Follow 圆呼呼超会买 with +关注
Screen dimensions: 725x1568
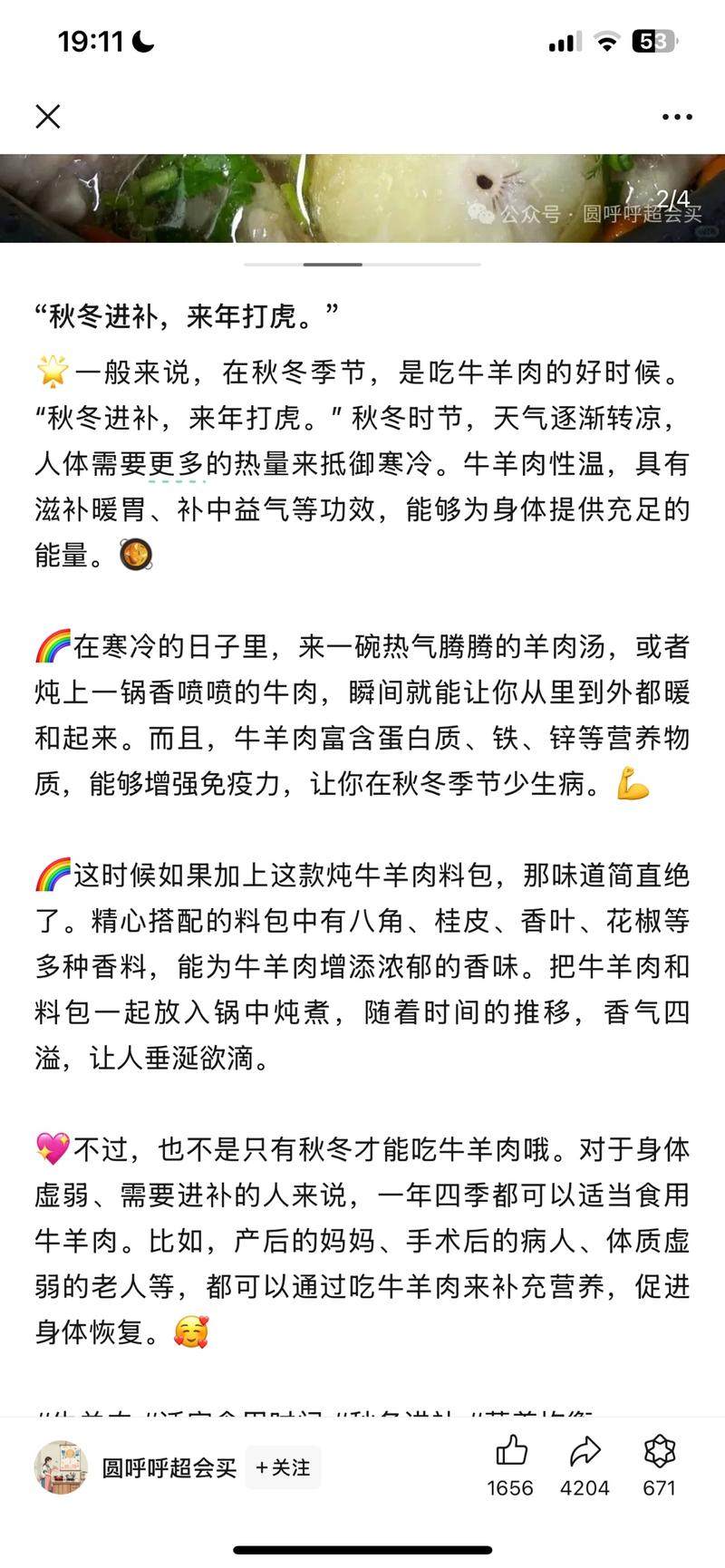(283, 1467)
